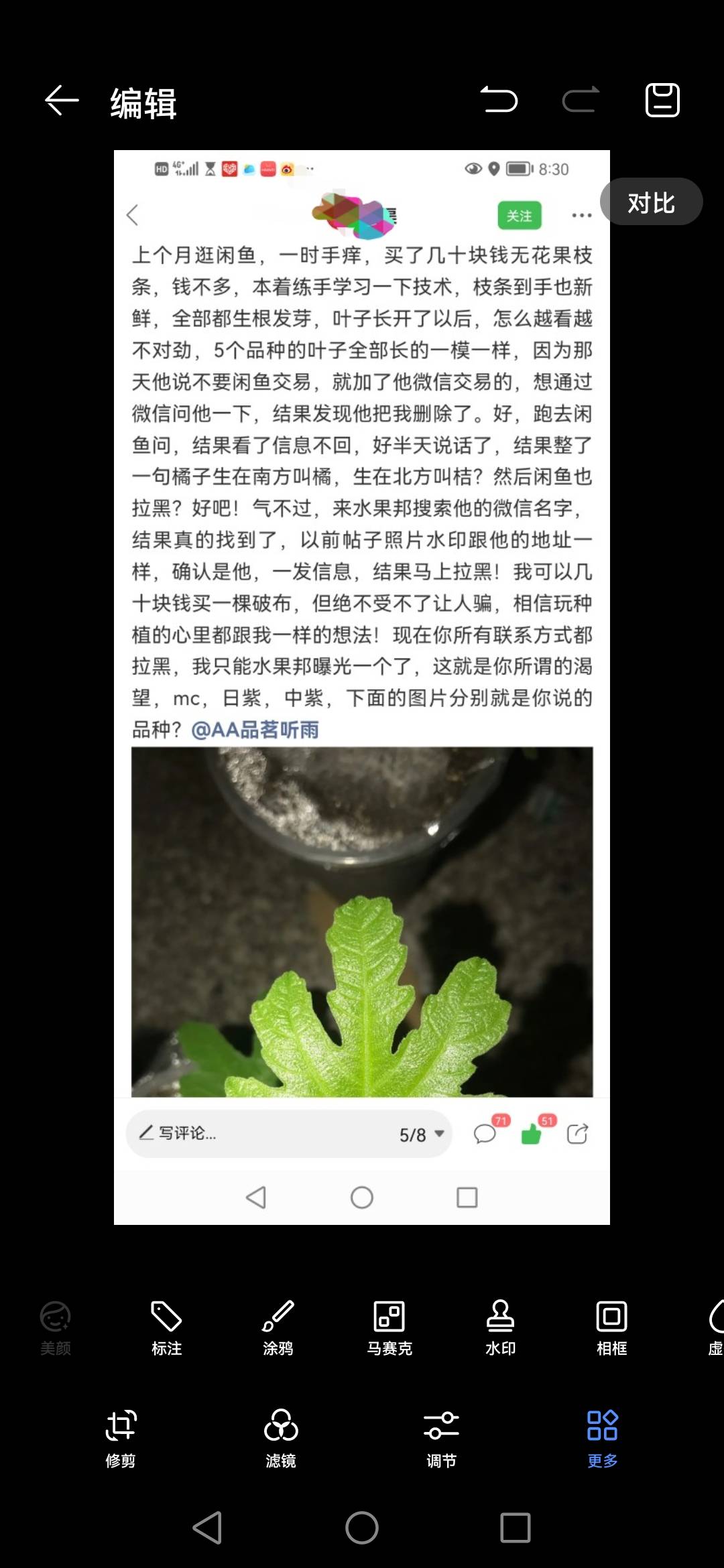This screenshot has height=1568, width=724.
Task: Undo the last edit
Action: click(499, 101)
